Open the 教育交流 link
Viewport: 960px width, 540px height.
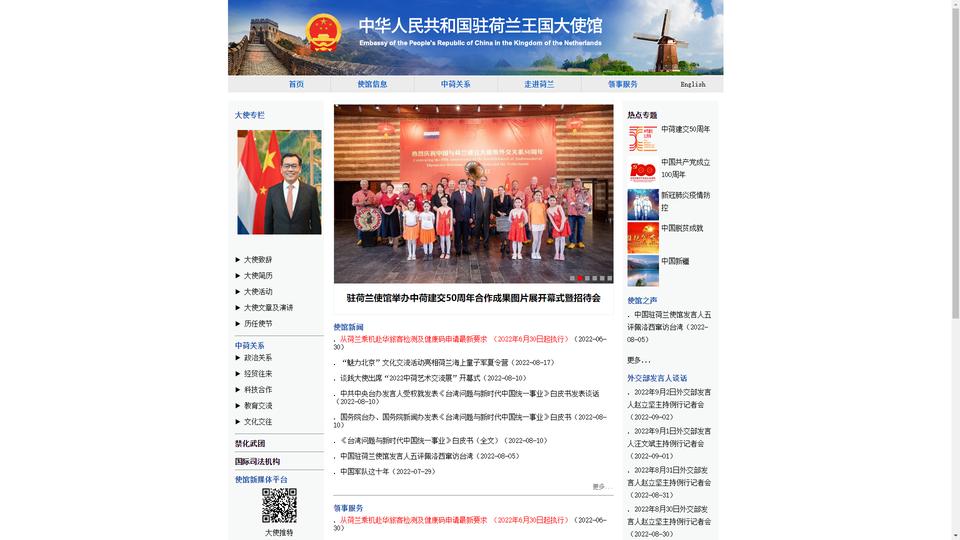(x=258, y=405)
